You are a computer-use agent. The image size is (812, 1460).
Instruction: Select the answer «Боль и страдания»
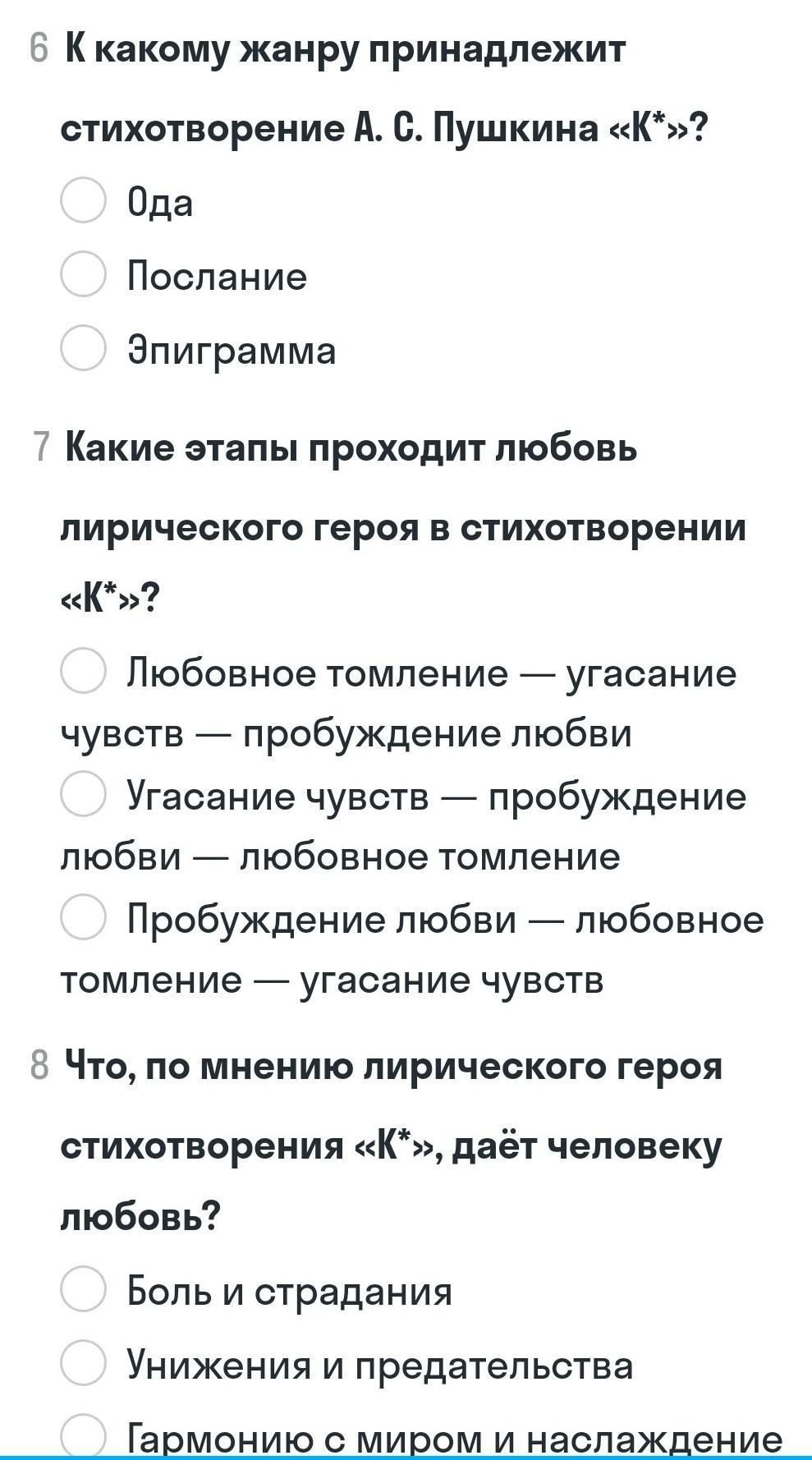[x=83, y=1288]
